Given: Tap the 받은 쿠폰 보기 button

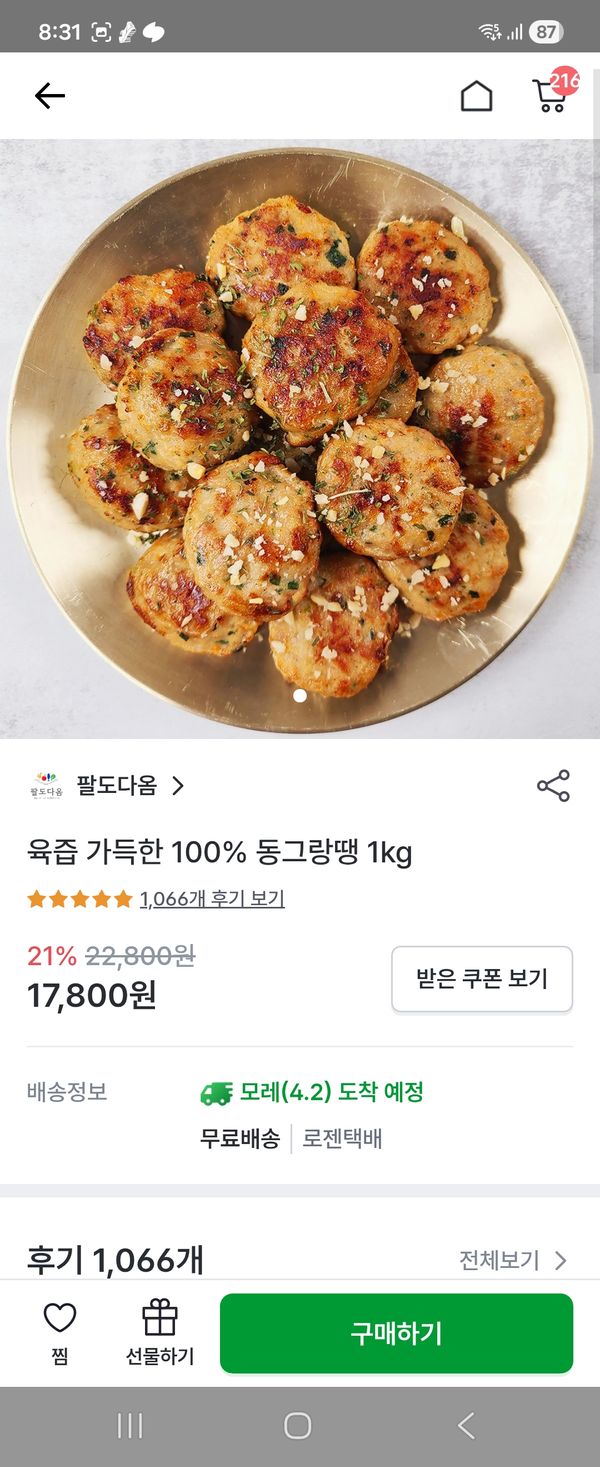Looking at the screenshot, I should point(482,979).
